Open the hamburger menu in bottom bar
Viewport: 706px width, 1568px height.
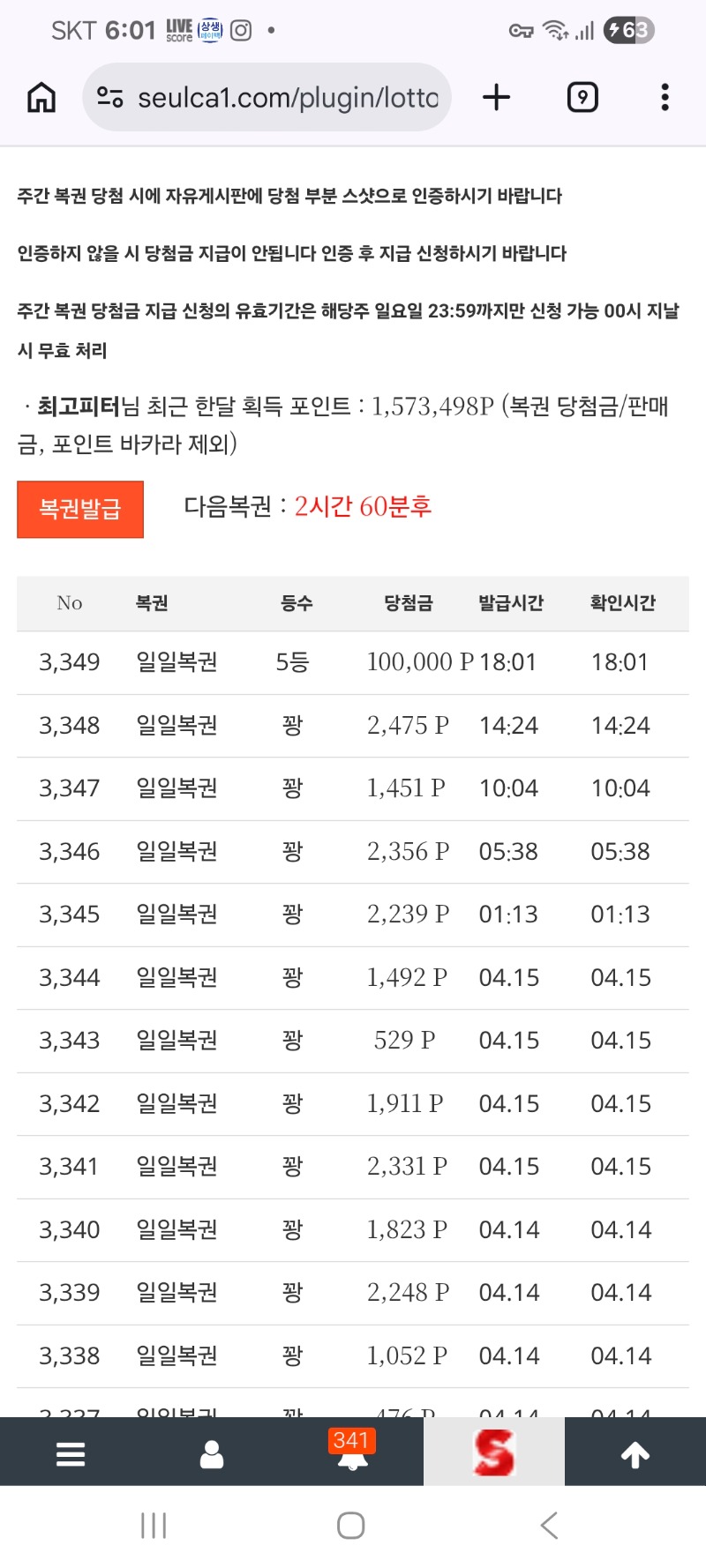71,1453
